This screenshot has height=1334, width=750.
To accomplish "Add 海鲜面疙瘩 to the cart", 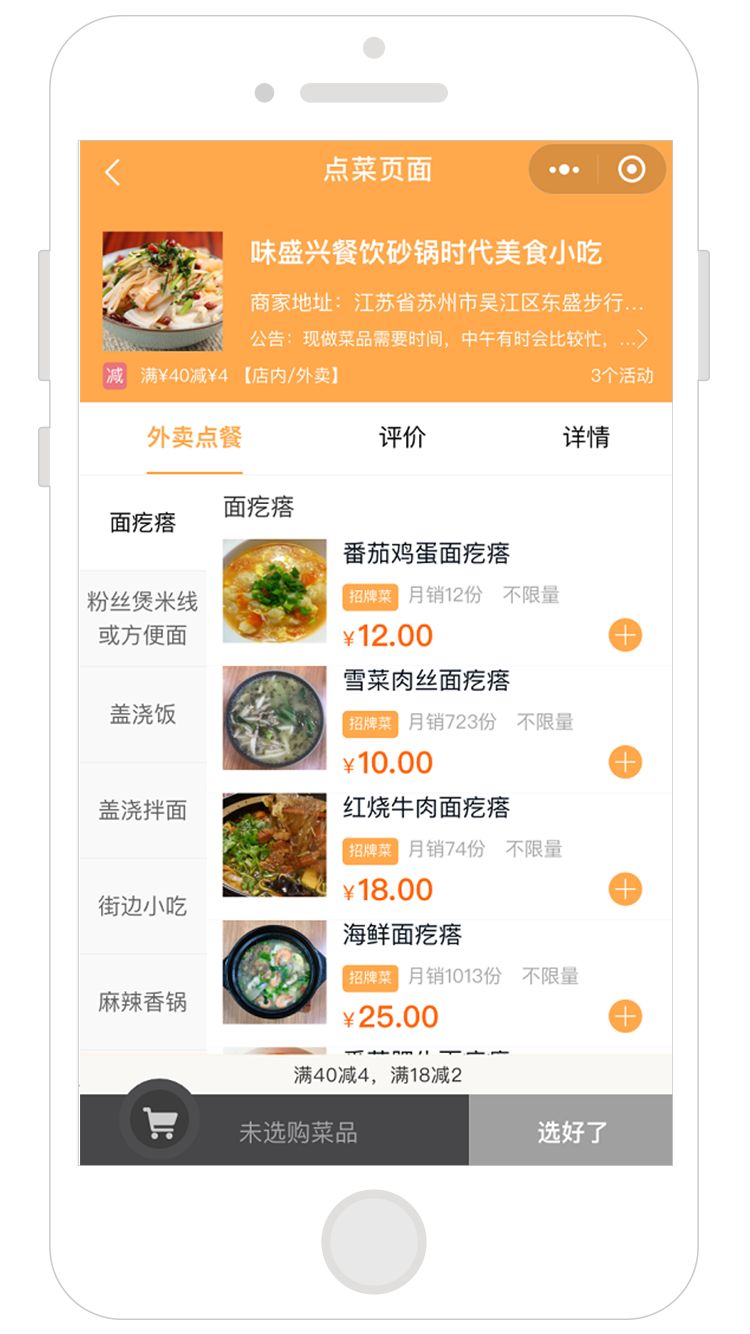I will (625, 1016).
